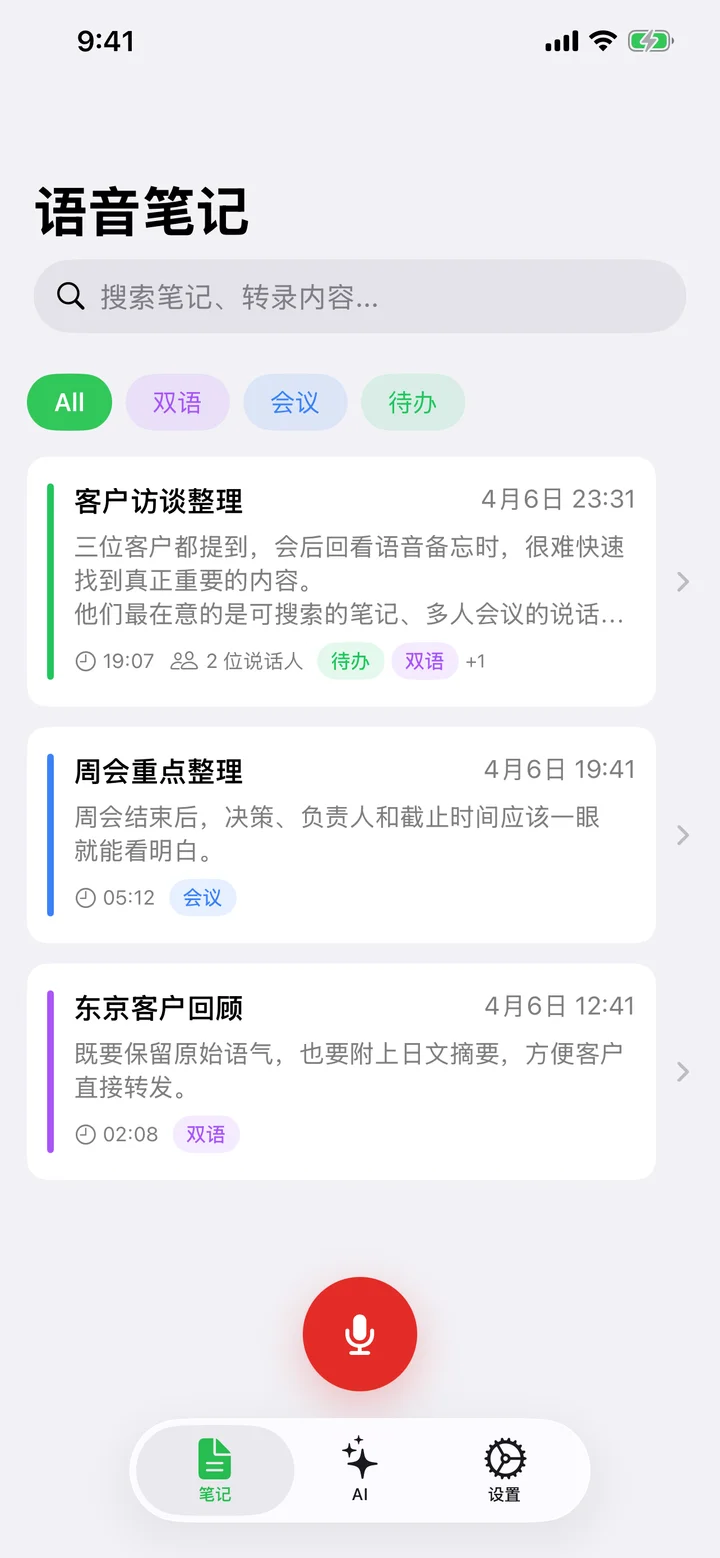Switch to the AI tab
720x1558 pixels.
click(x=359, y=1470)
